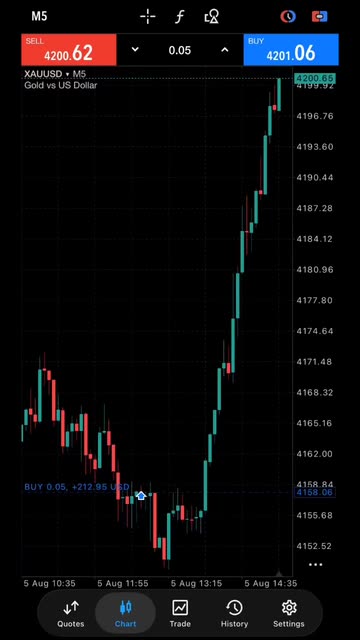Decrease the lot size below 0.05
Viewport: 360px width, 640px height.
point(135,50)
